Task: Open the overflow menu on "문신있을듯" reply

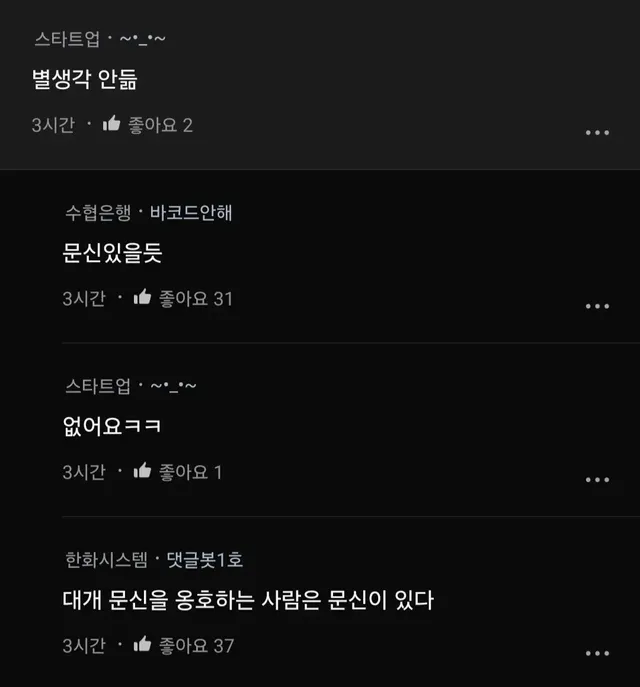Action: (597, 306)
